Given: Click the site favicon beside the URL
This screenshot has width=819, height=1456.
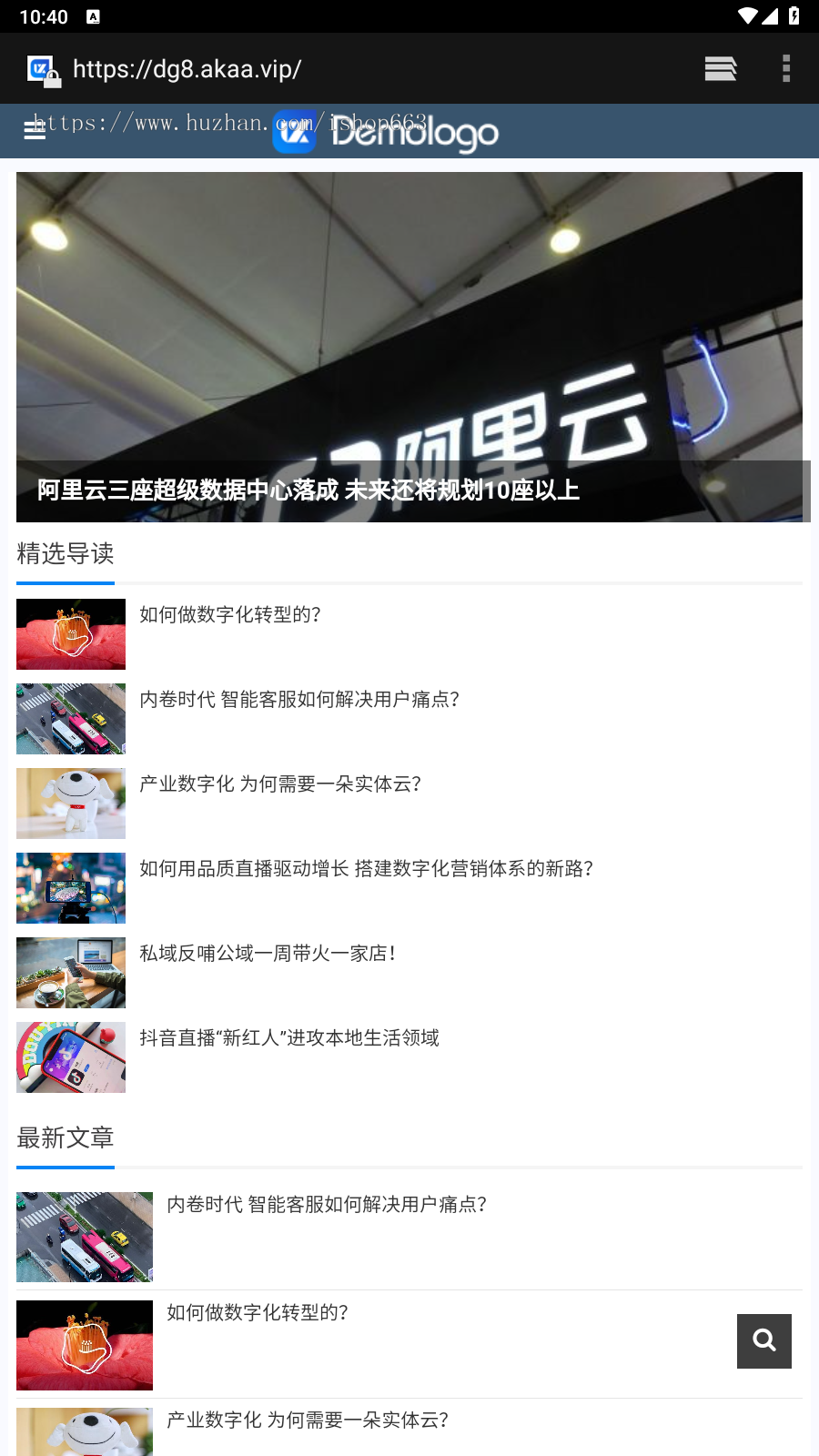Looking at the screenshot, I should (x=39, y=66).
